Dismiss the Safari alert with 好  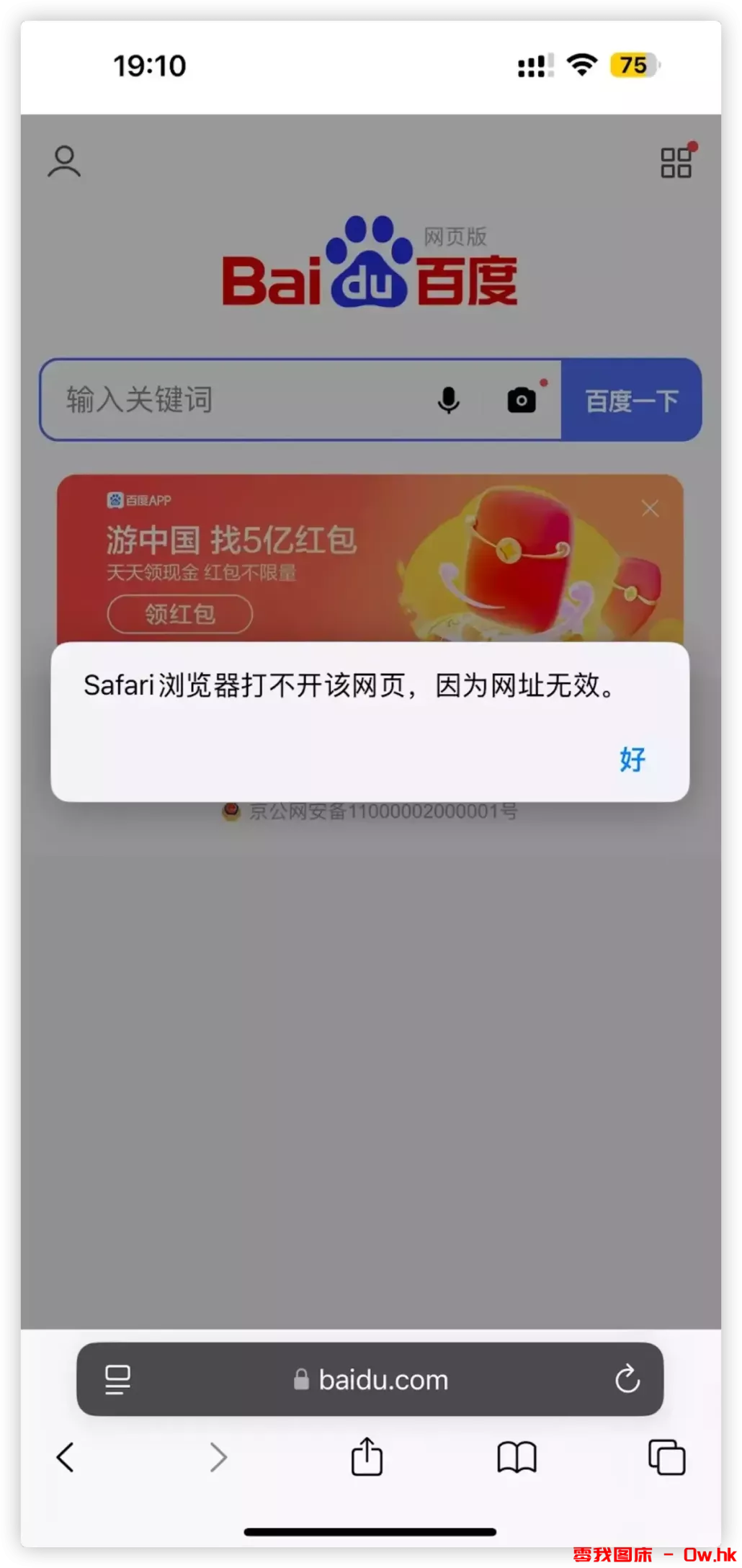coord(632,759)
